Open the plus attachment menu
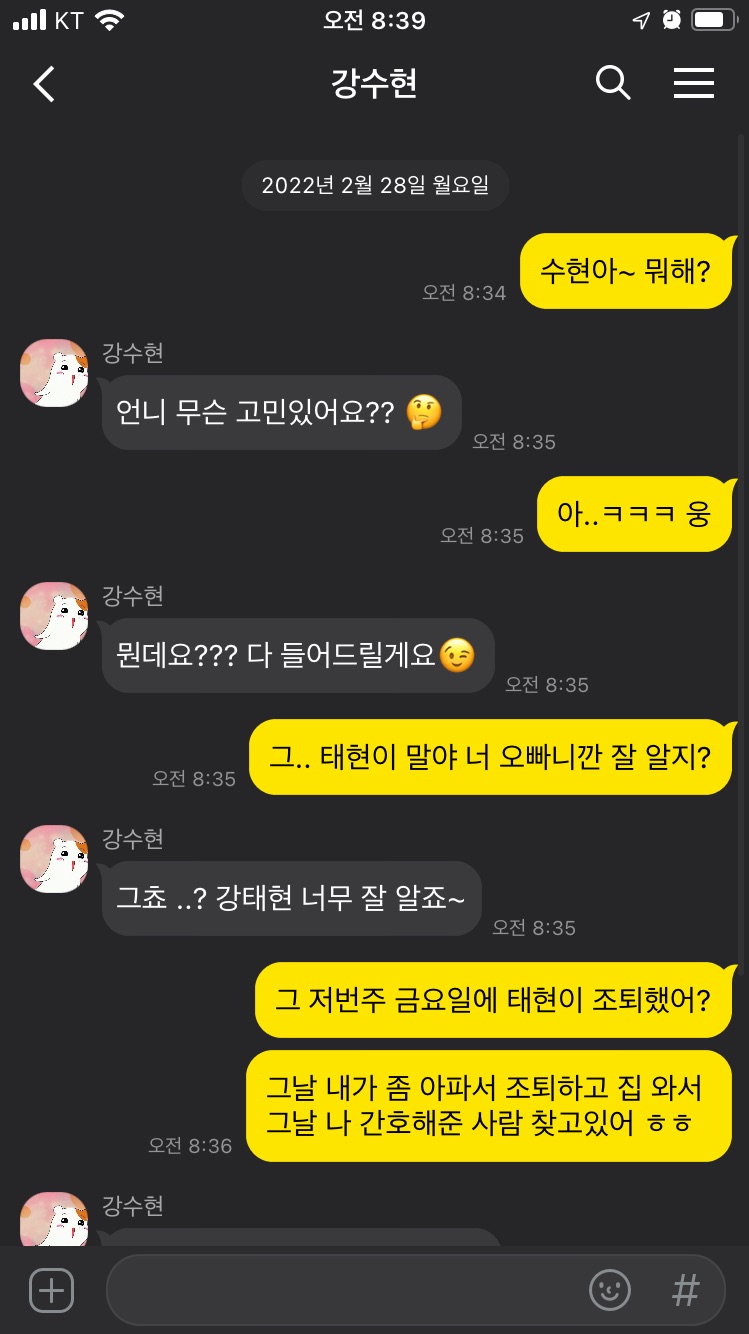Screen dimensions: 749x1334 click(52, 1290)
